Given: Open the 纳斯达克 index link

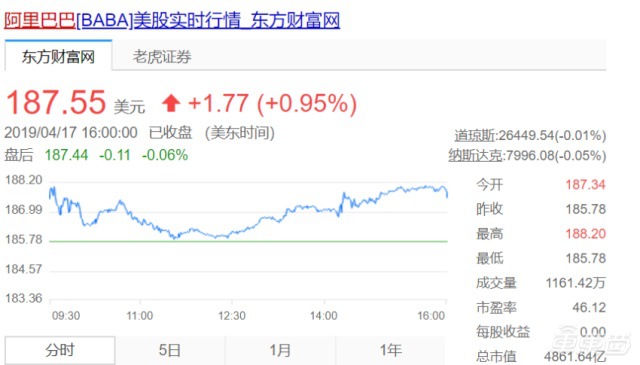Looking at the screenshot, I should tap(476, 156).
